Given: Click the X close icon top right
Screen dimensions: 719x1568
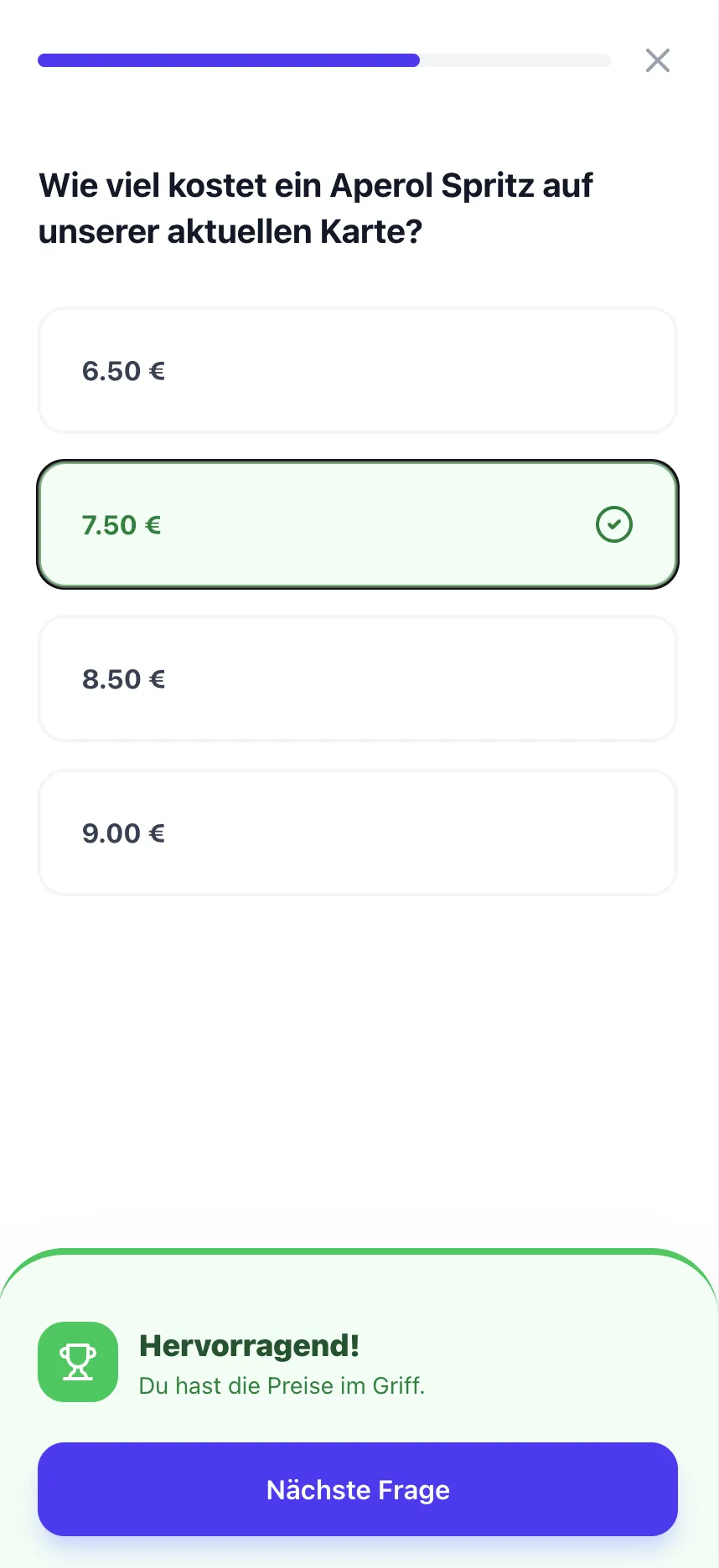Looking at the screenshot, I should [x=657, y=60].
